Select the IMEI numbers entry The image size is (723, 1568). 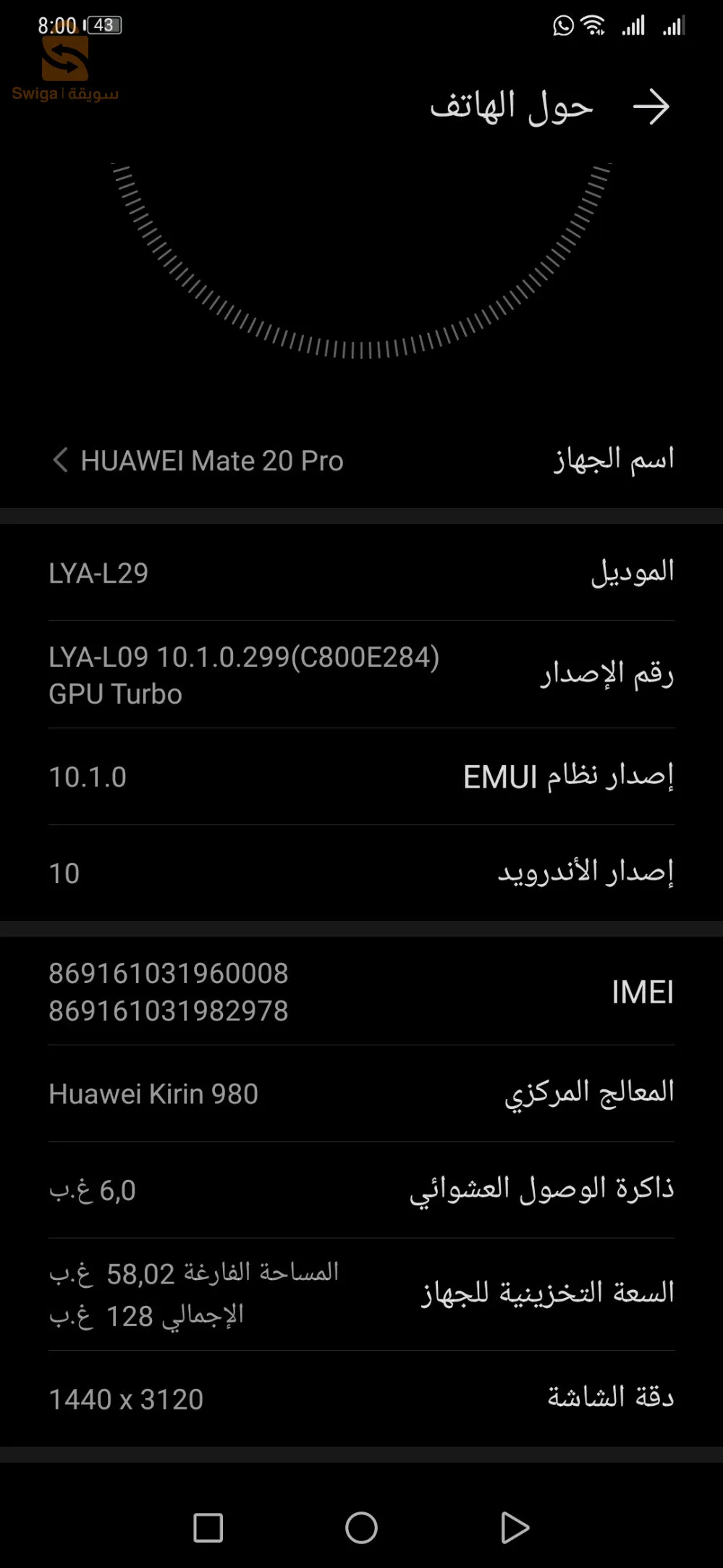(362, 993)
